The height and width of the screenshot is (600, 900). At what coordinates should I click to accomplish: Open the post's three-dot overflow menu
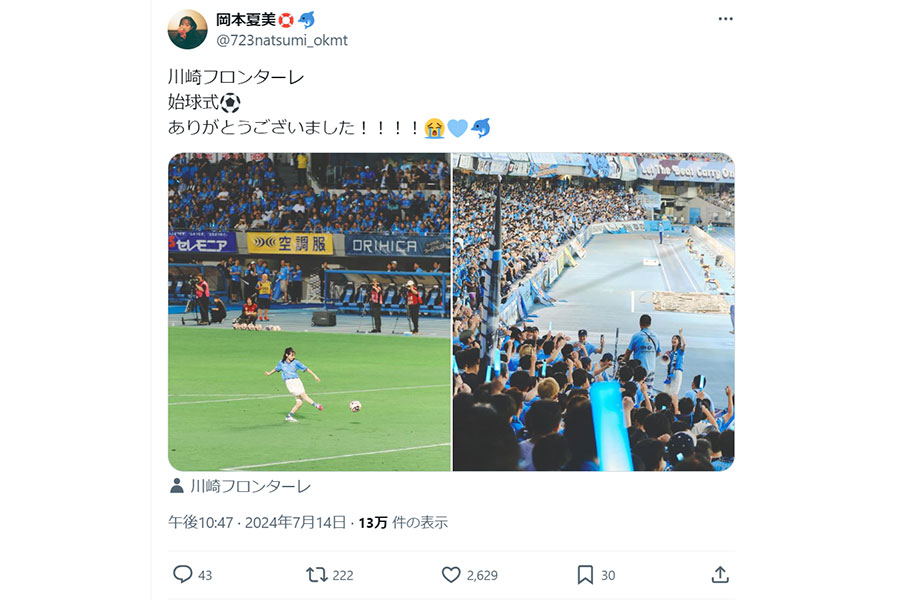pyautogui.click(x=725, y=19)
